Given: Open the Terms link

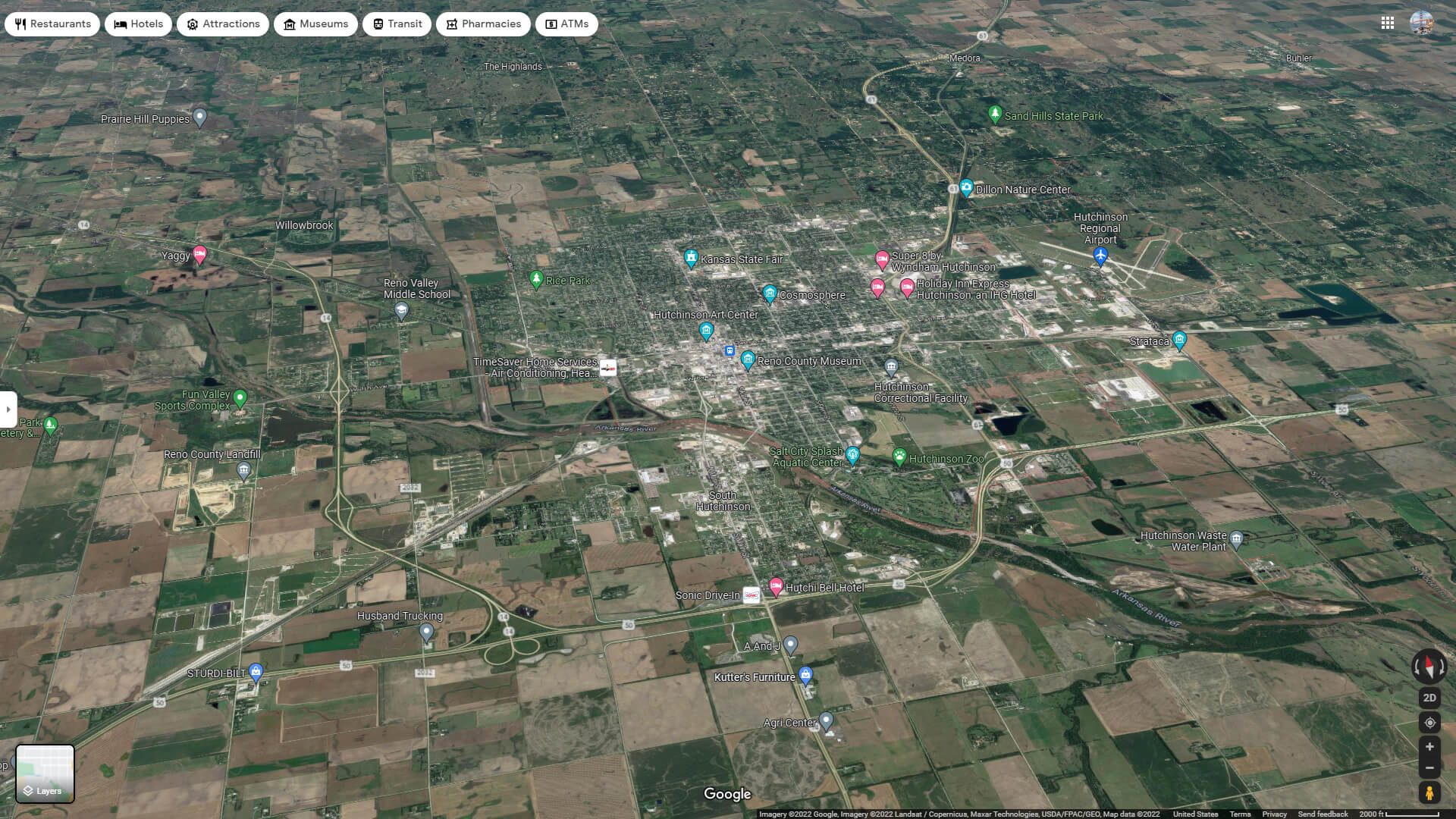Looking at the screenshot, I should [x=1240, y=814].
